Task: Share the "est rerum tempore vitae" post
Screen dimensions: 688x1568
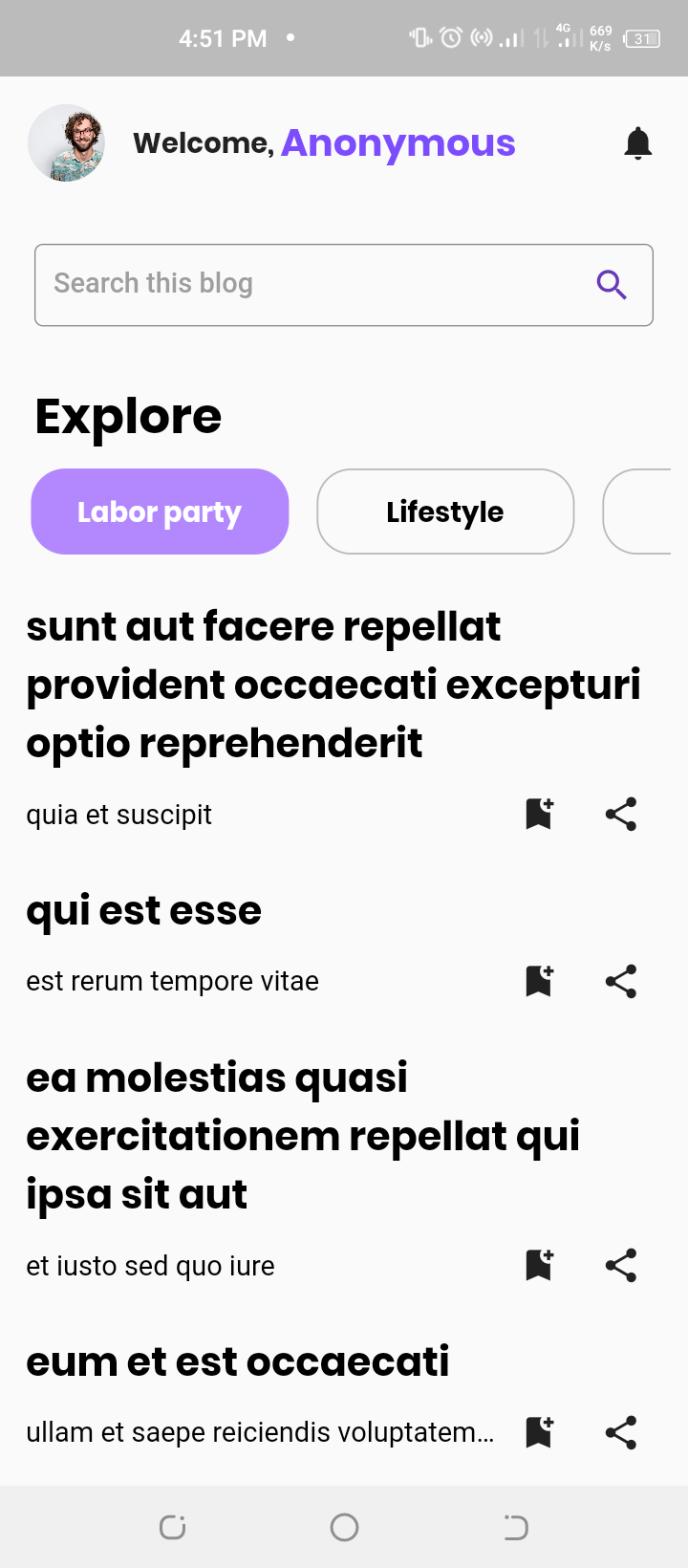Action: coord(621,981)
